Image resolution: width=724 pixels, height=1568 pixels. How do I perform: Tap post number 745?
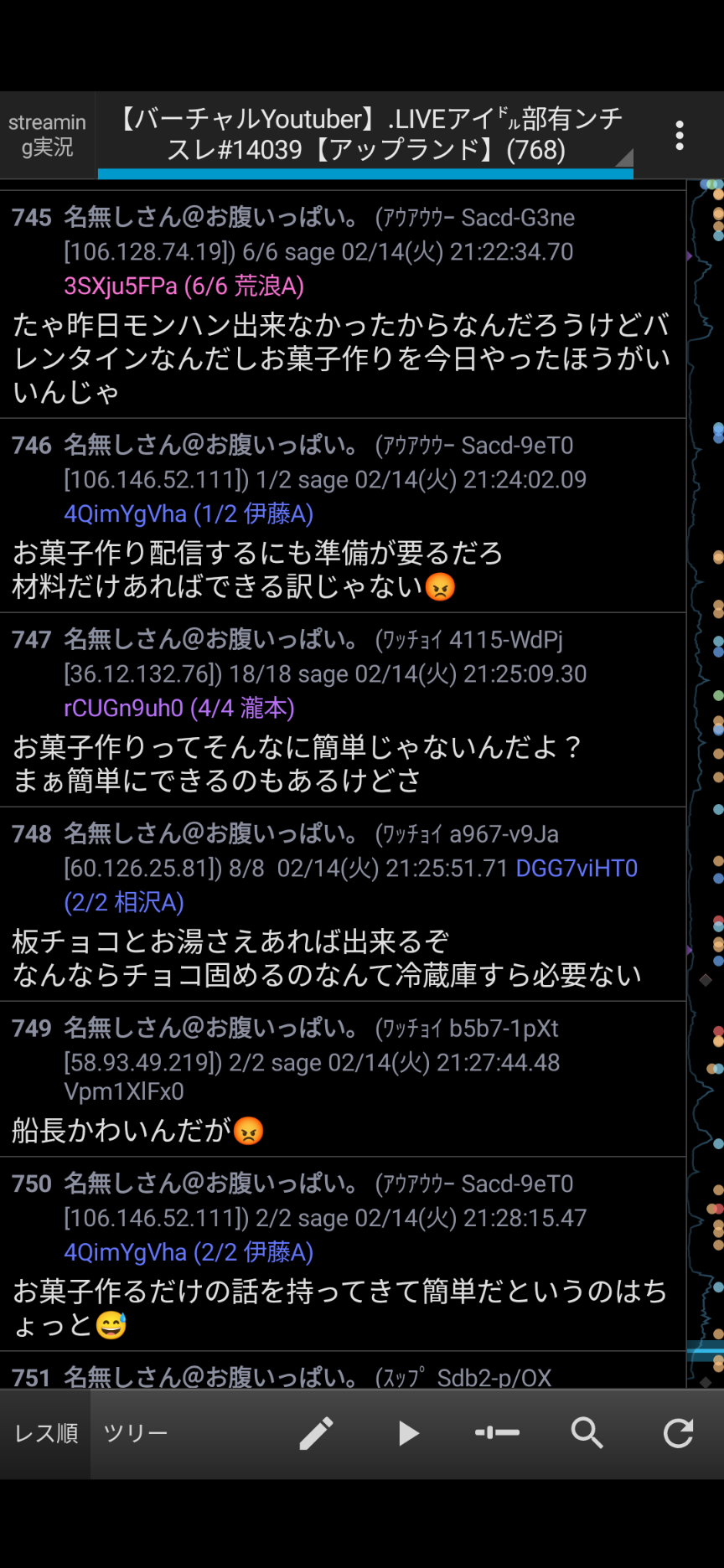pyautogui.click(x=32, y=218)
